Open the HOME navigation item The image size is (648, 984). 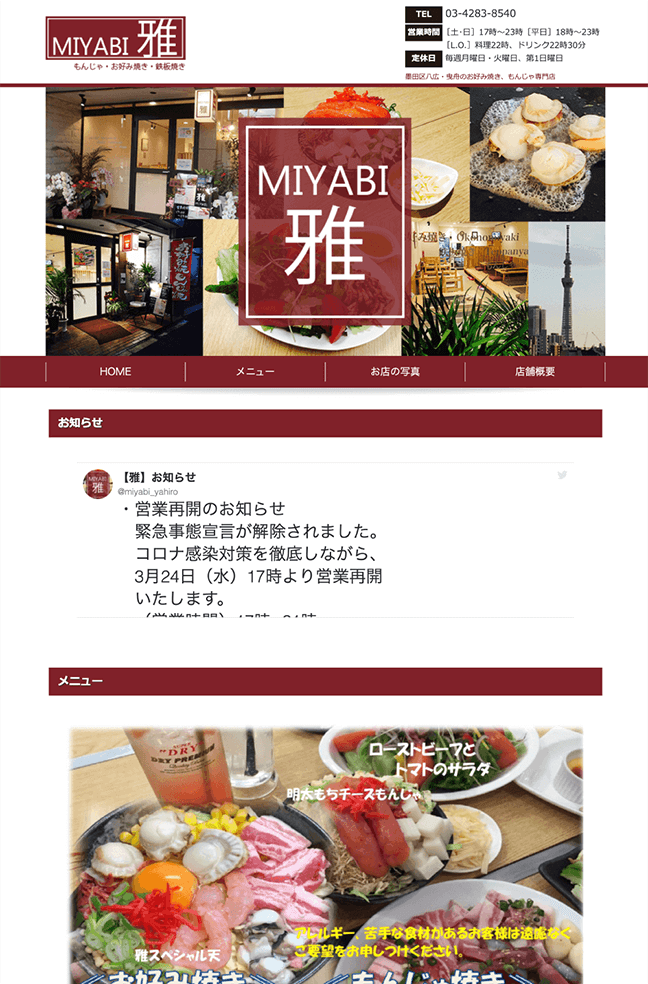pyautogui.click(x=115, y=371)
